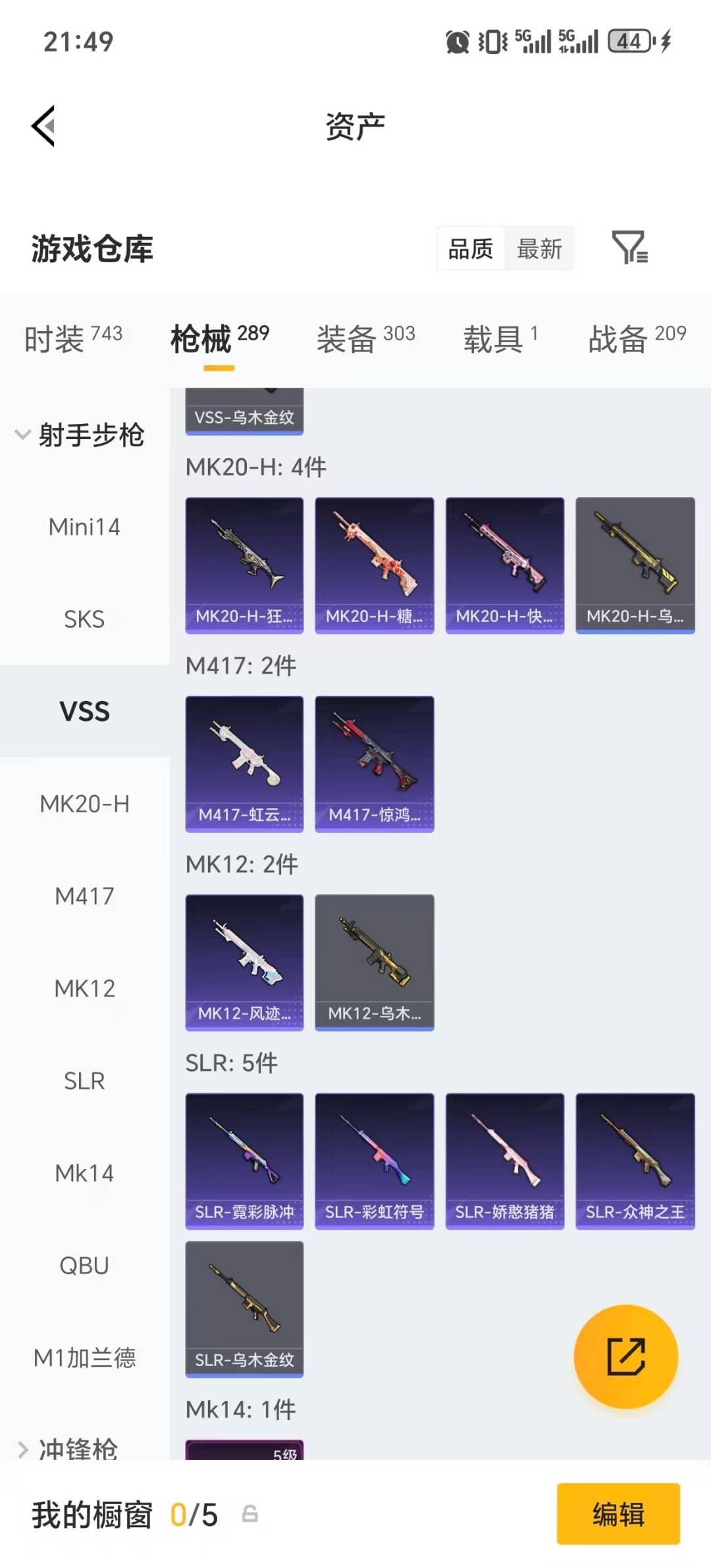The height and width of the screenshot is (1568, 711).
Task: Sort inventory by 品质 quality
Action: 469,249
